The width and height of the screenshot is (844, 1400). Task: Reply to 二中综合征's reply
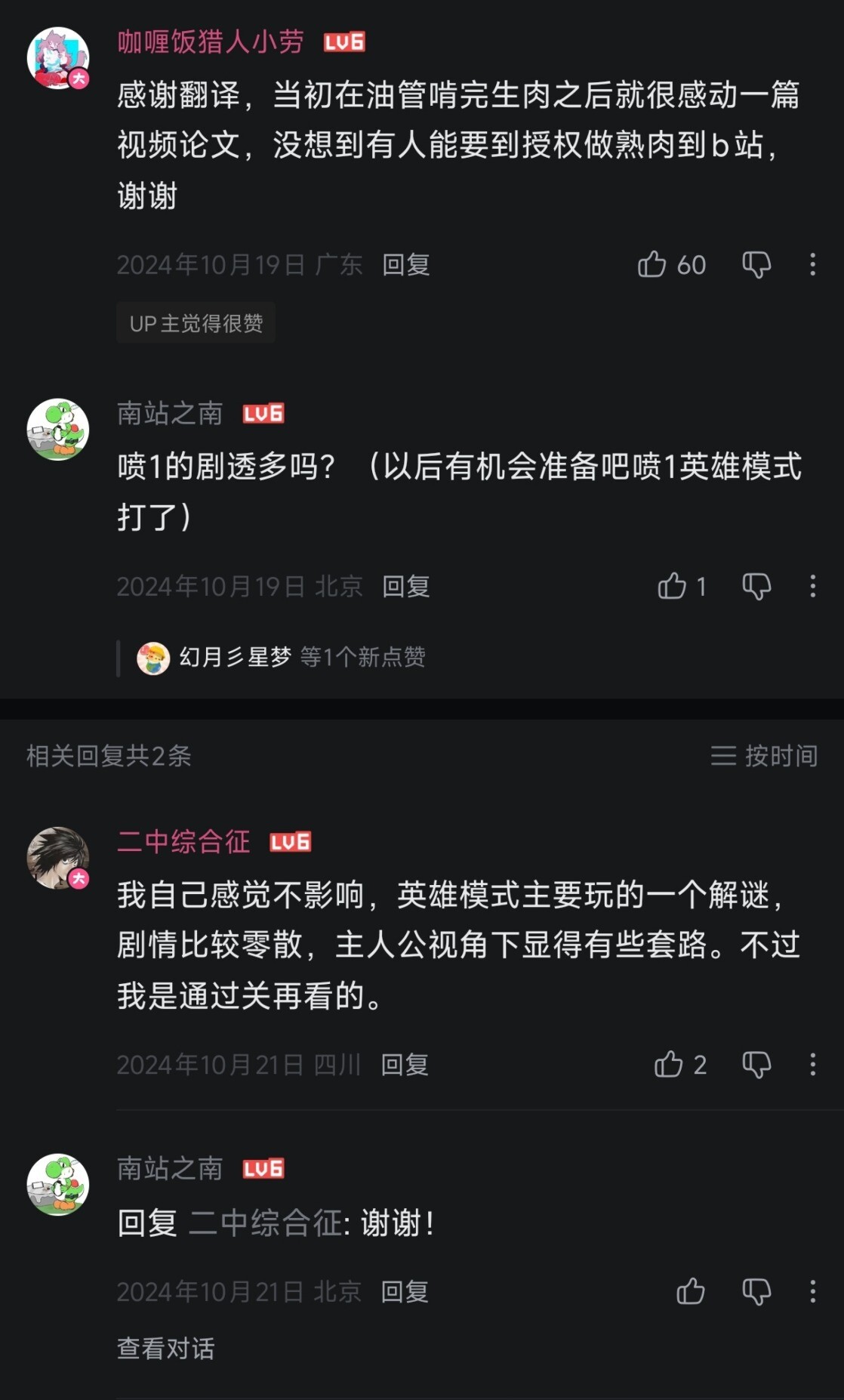click(404, 1064)
